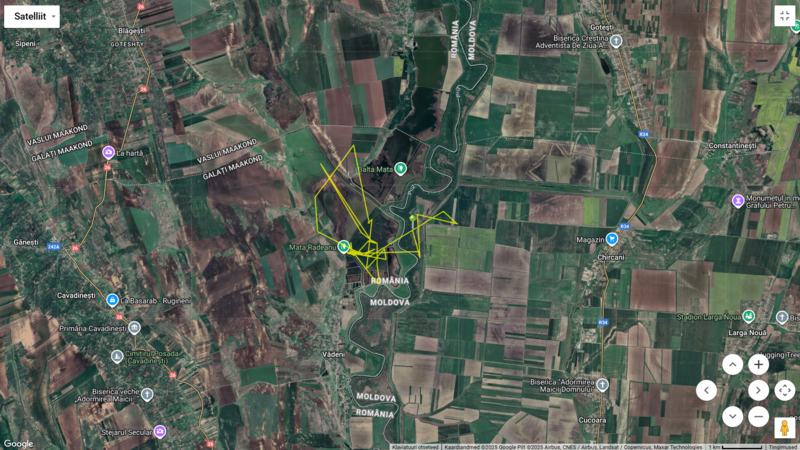Open the La hartă place marker
Screen dimensions: 800x450
coord(108,152)
